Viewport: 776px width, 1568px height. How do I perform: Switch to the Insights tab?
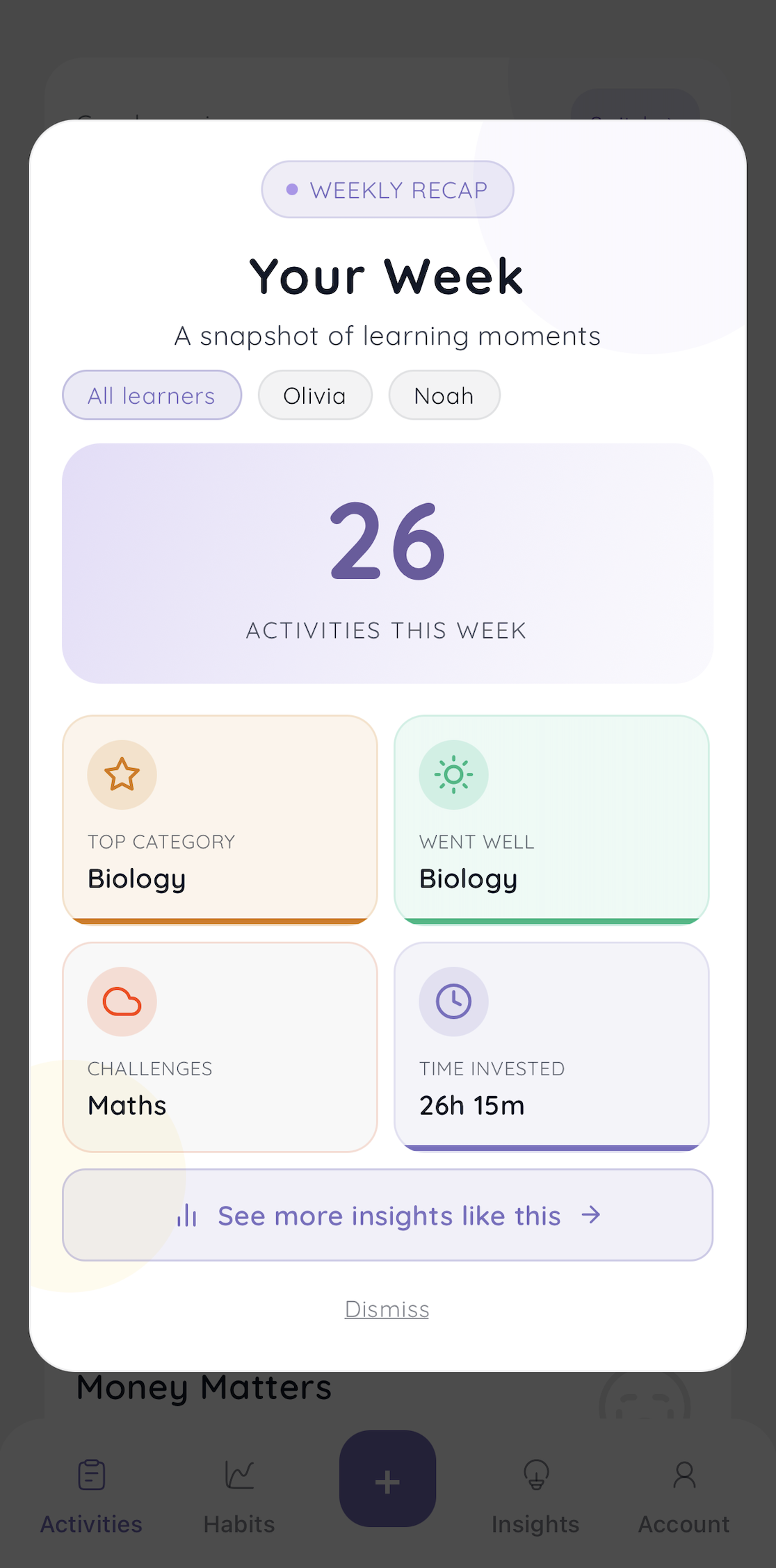pos(535,1494)
